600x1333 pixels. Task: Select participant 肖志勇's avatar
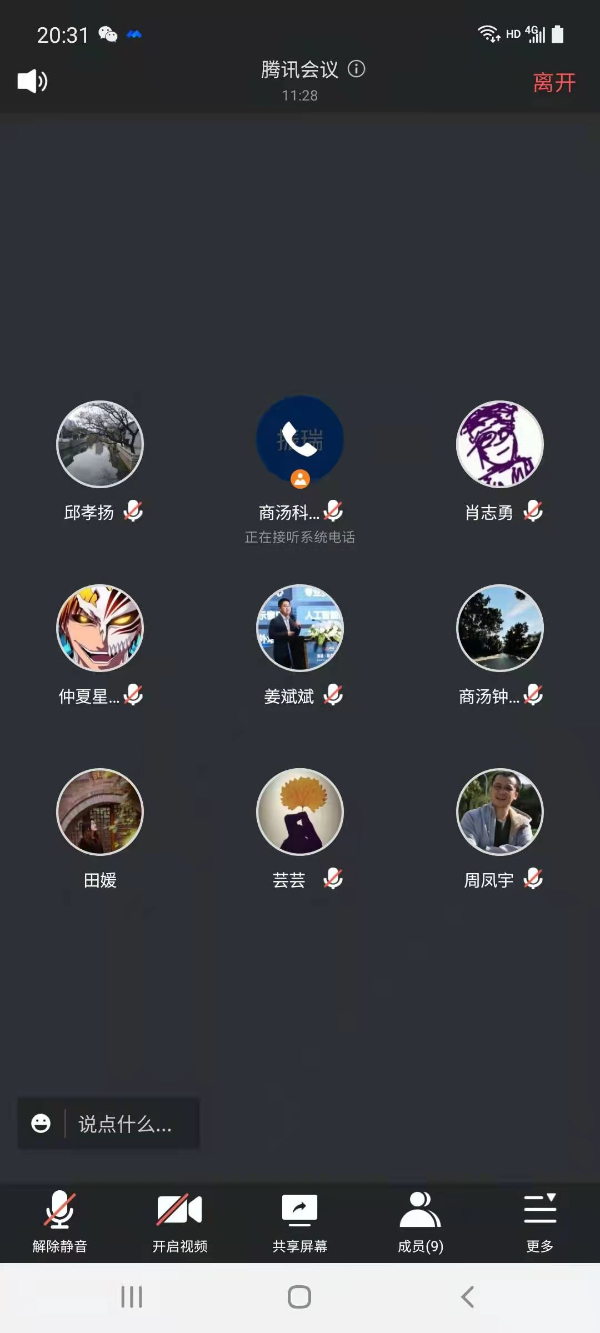coord(500,444)
